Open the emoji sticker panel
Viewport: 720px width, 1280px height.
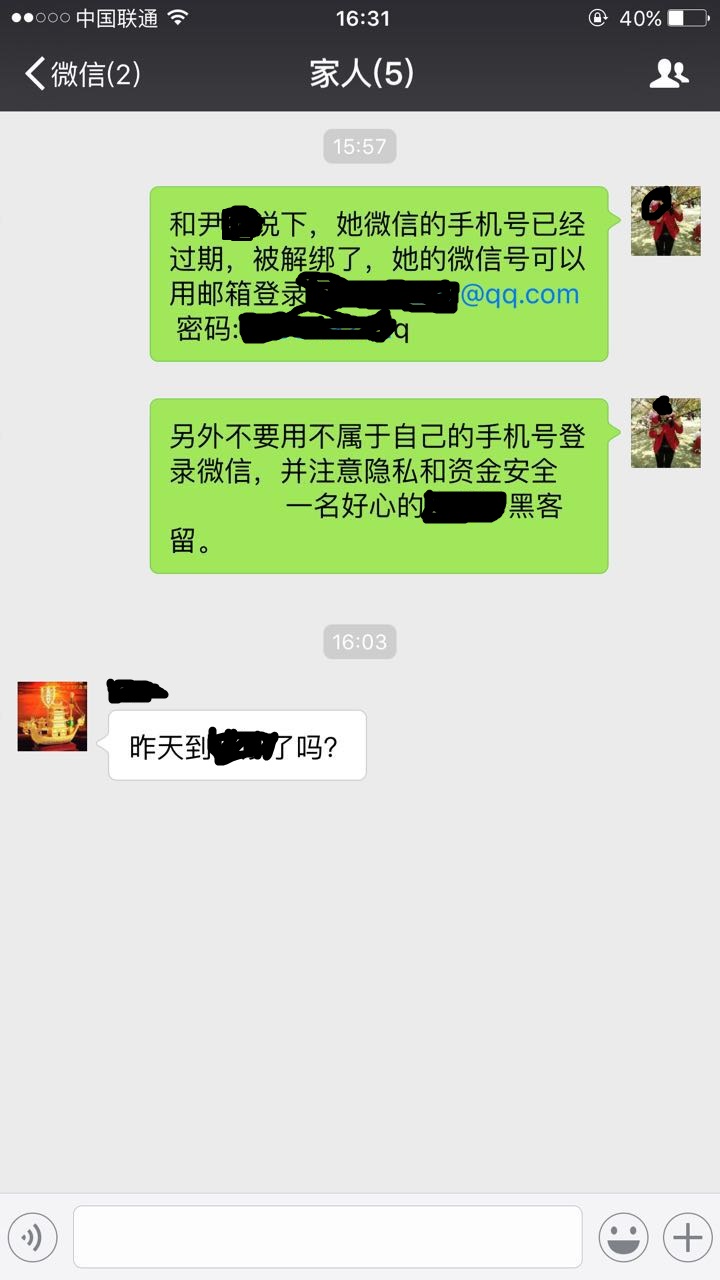[623, 1238]
